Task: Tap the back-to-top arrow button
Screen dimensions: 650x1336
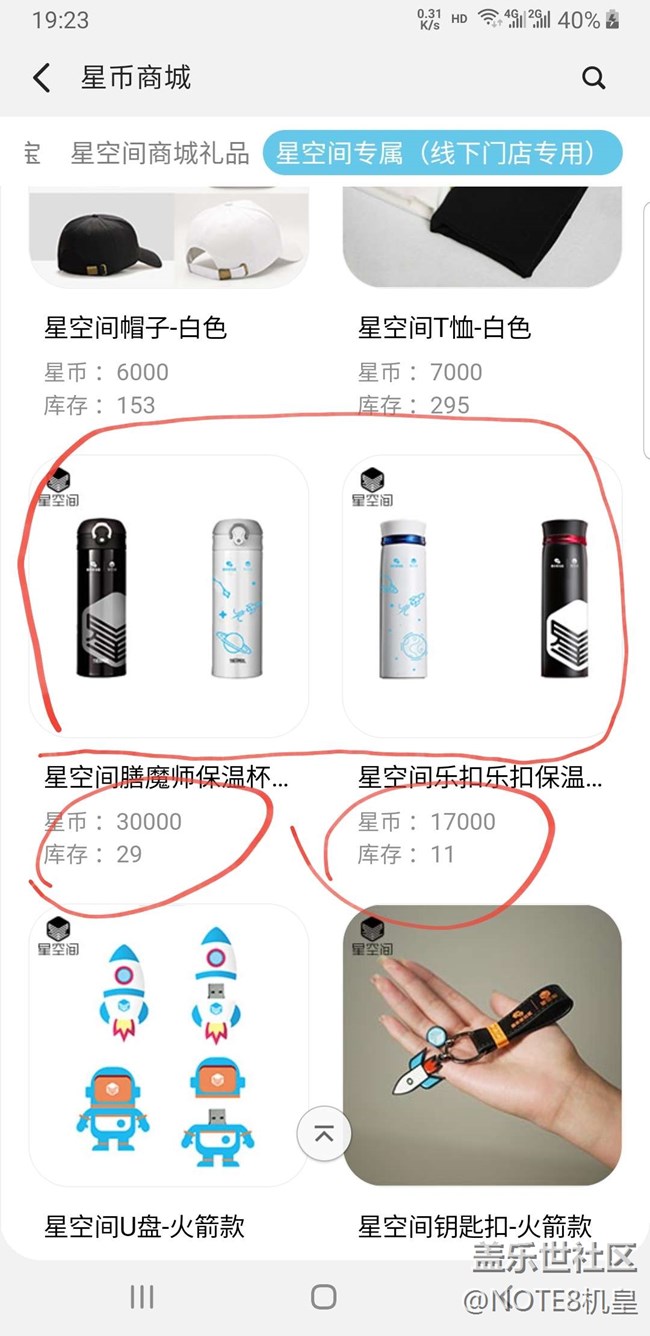Action: tap(324, 1135)
